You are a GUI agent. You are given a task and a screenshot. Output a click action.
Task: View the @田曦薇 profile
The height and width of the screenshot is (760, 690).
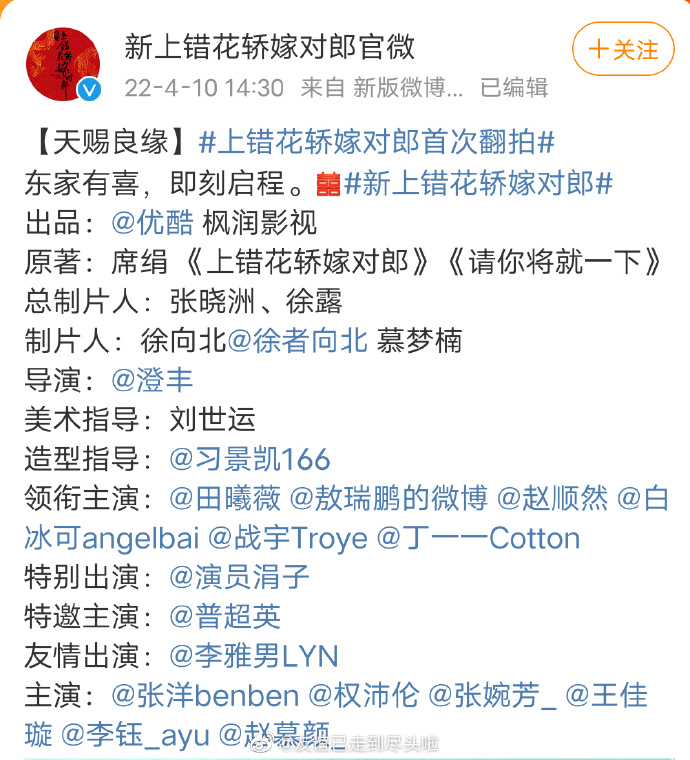point(225,498)
